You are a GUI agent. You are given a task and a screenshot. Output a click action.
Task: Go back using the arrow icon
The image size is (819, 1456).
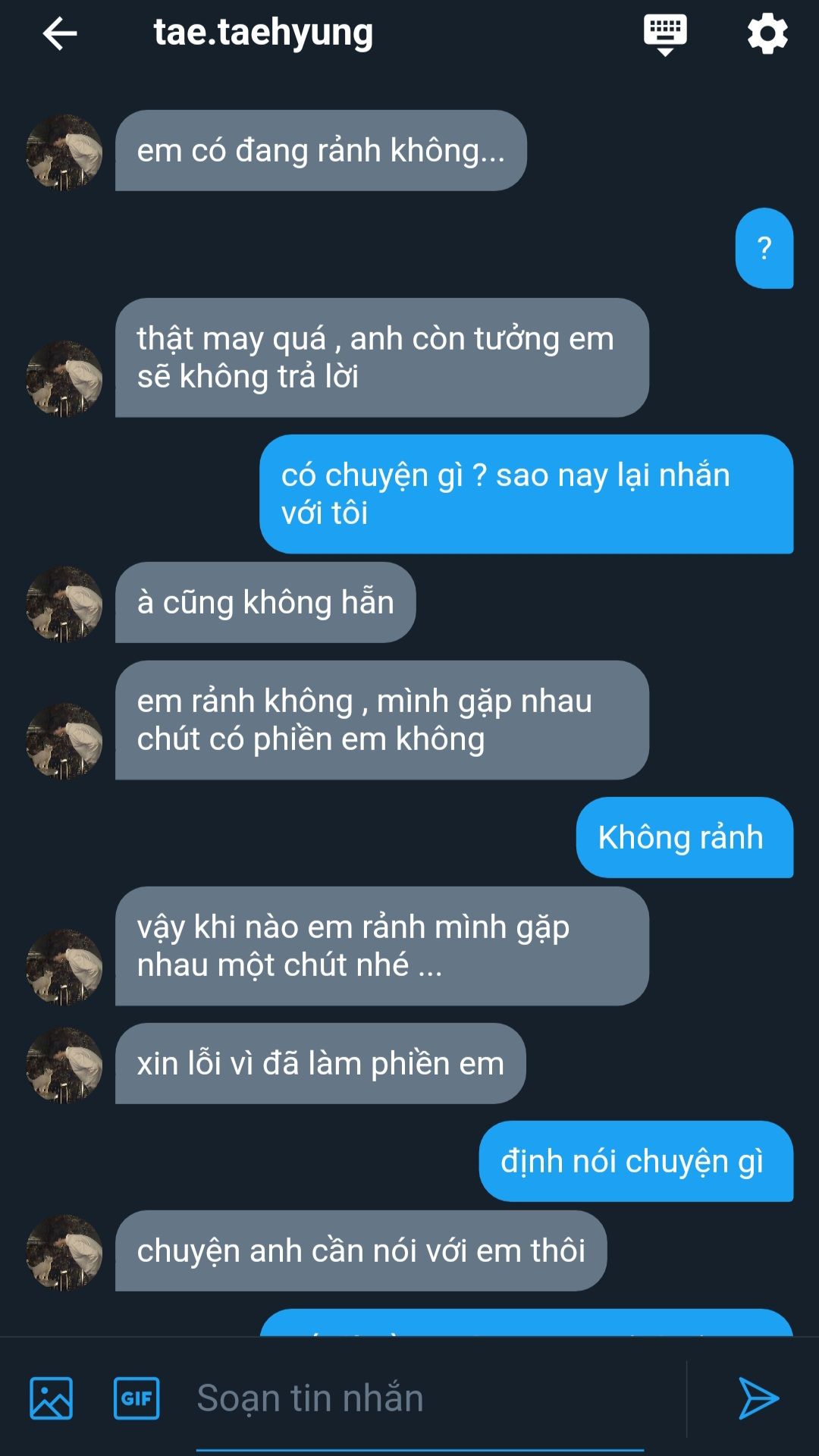point(59,34)
